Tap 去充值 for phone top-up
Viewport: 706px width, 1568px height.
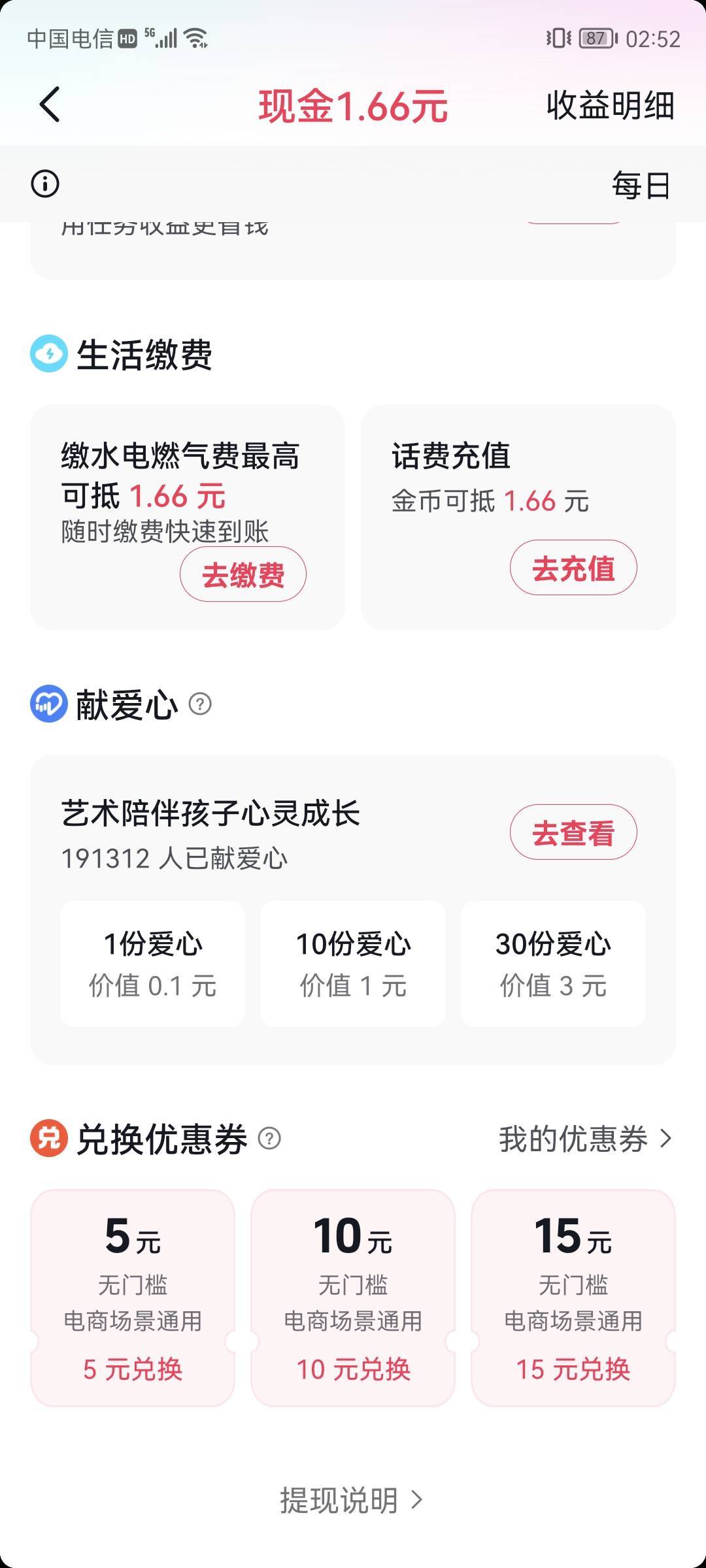(x=573, y=568)
